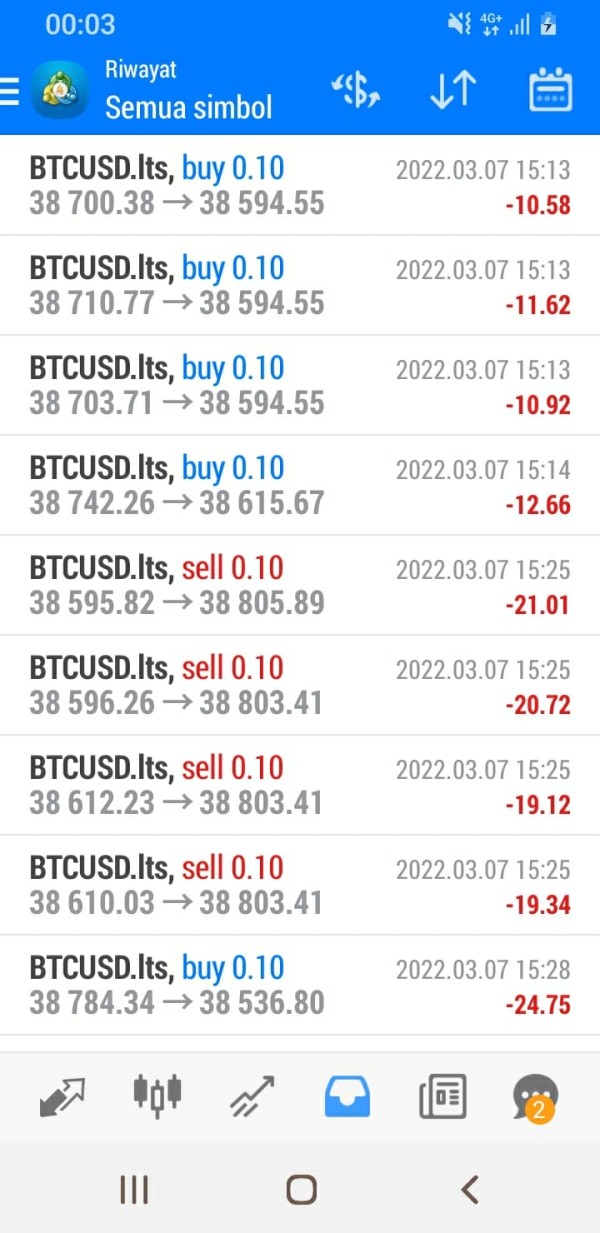Expand the sell trade with loss -21.01
The height and width of the screenshot is (1233, 600).
coord(300,586)
